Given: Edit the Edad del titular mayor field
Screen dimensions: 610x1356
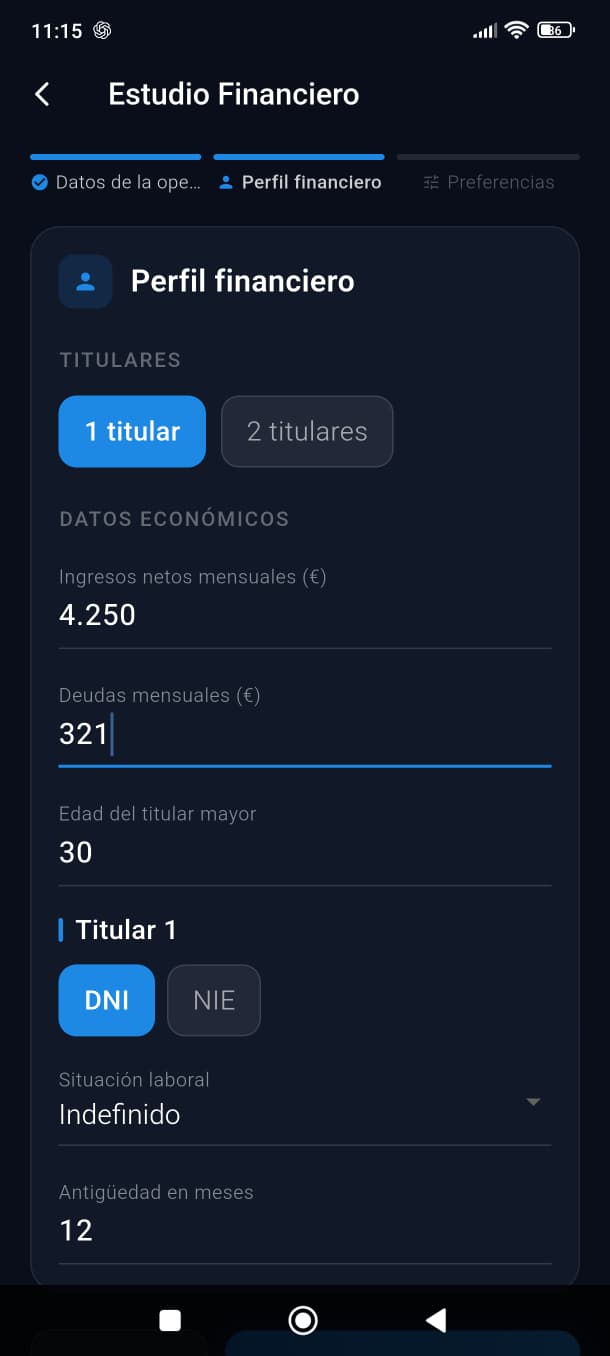Looking at the screenshot, I should click(304, 852).
